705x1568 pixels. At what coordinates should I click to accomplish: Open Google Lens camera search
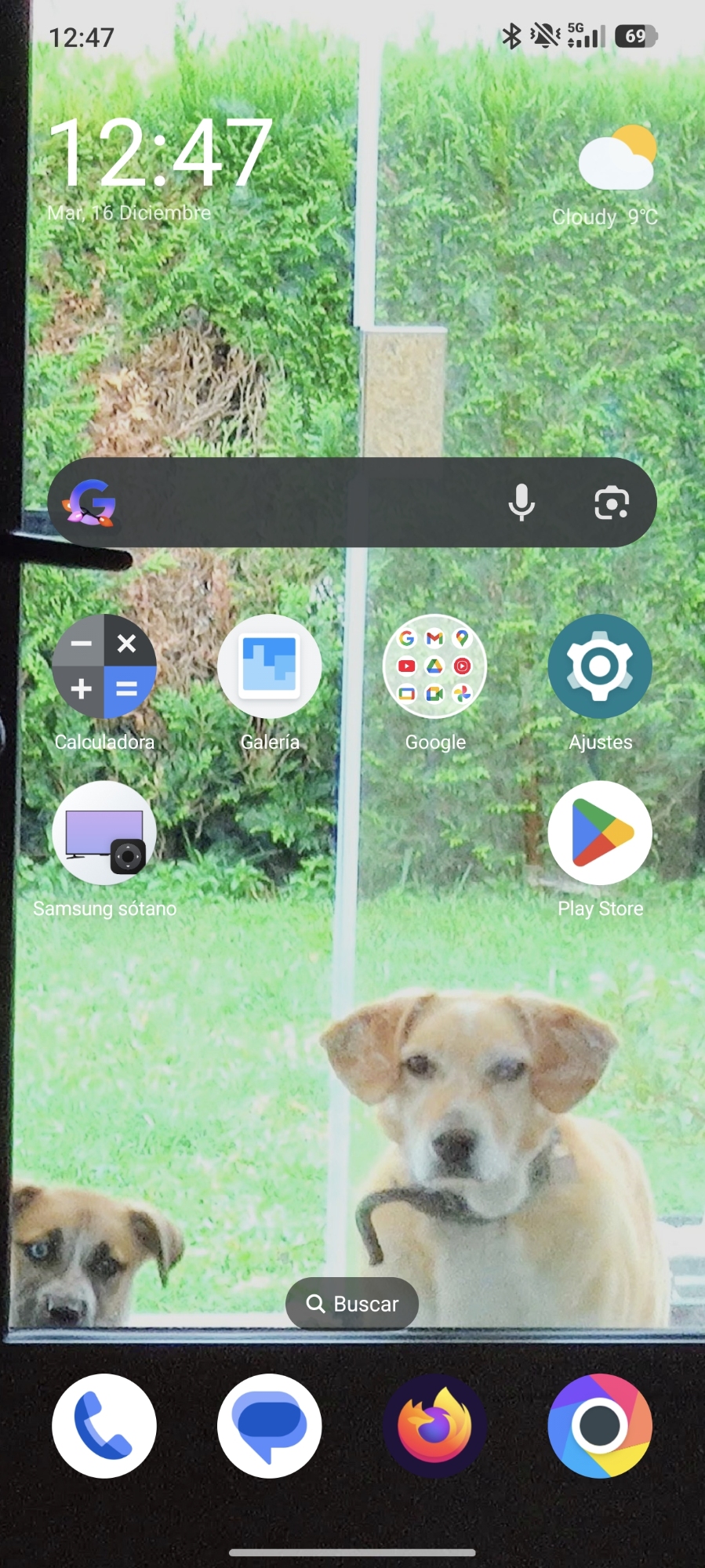(x=611, y=503)
